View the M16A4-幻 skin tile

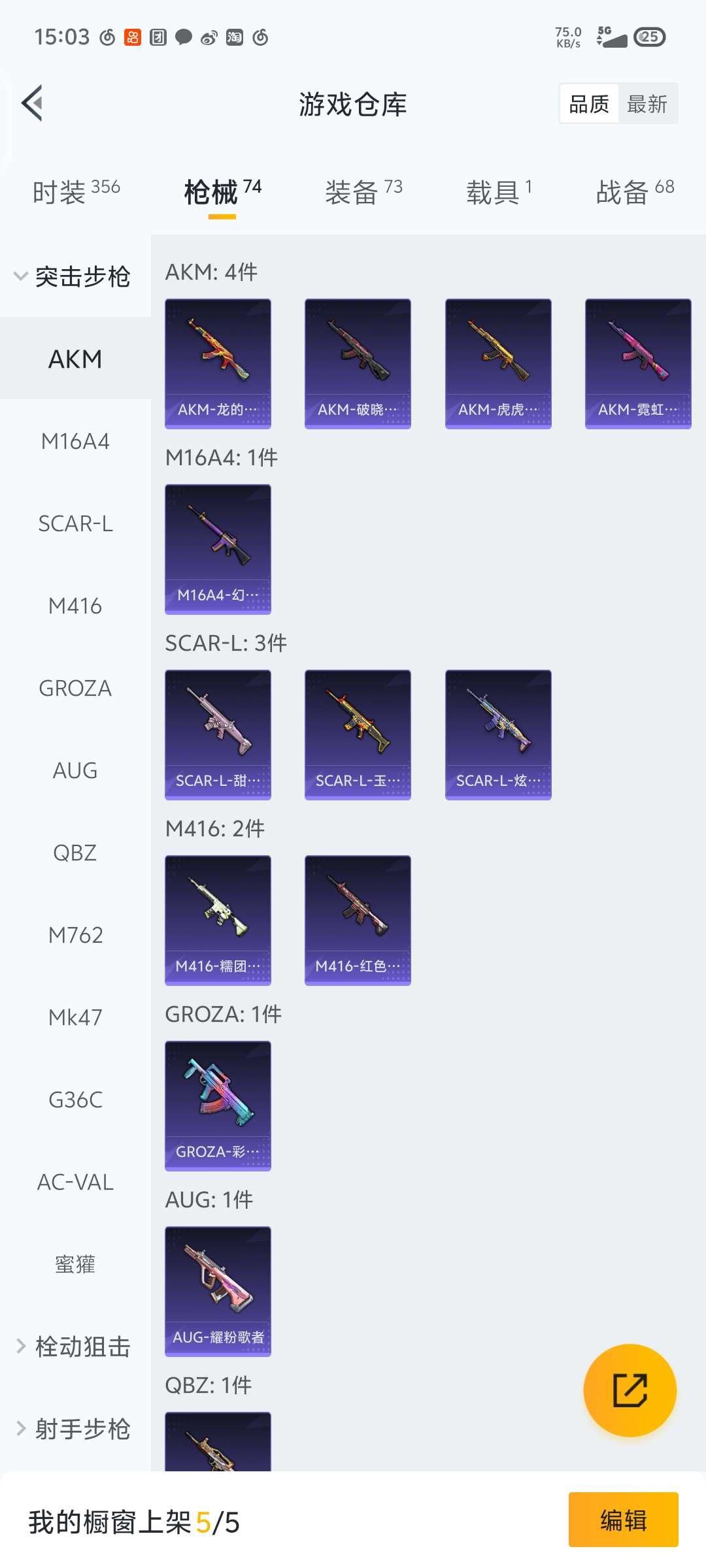(218, 549)
